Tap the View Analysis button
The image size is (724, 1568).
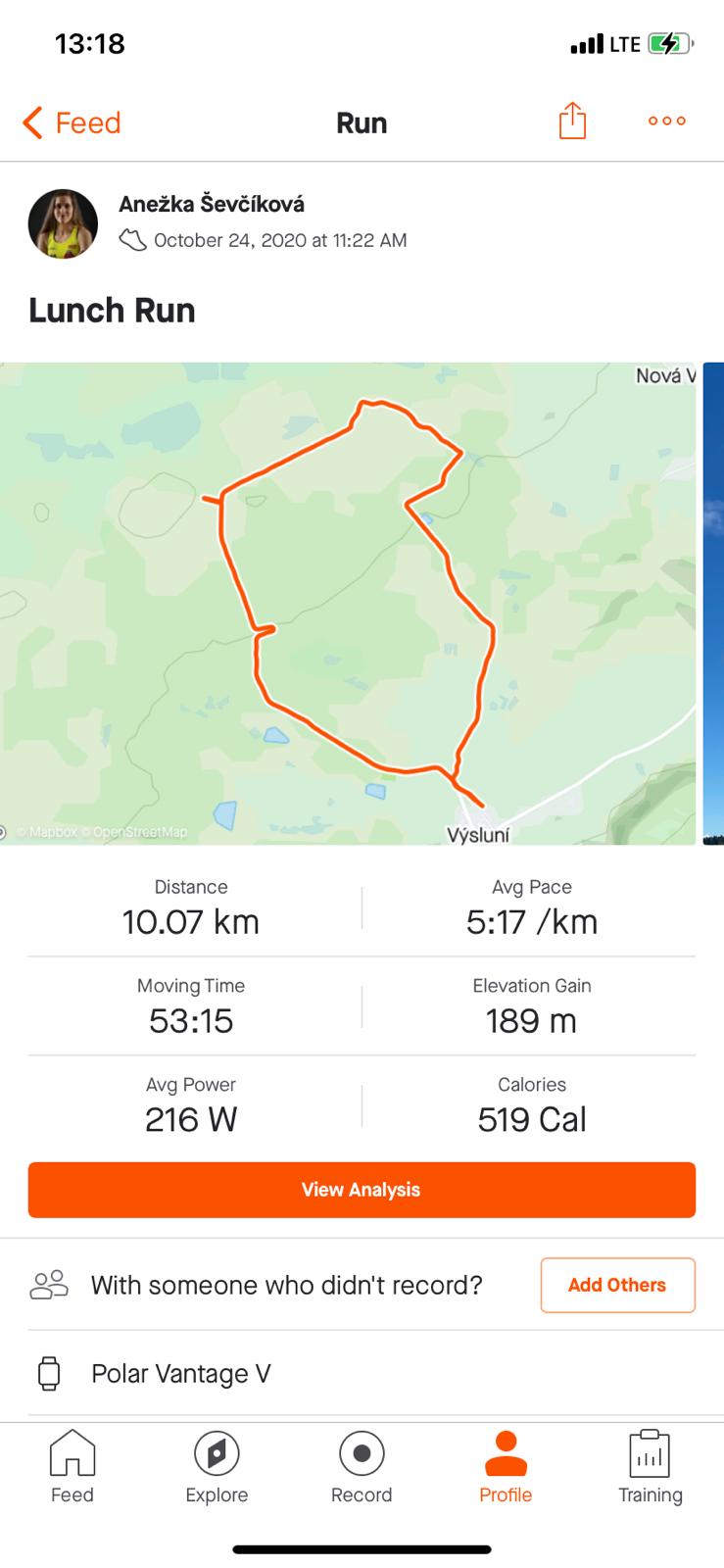362,1190
